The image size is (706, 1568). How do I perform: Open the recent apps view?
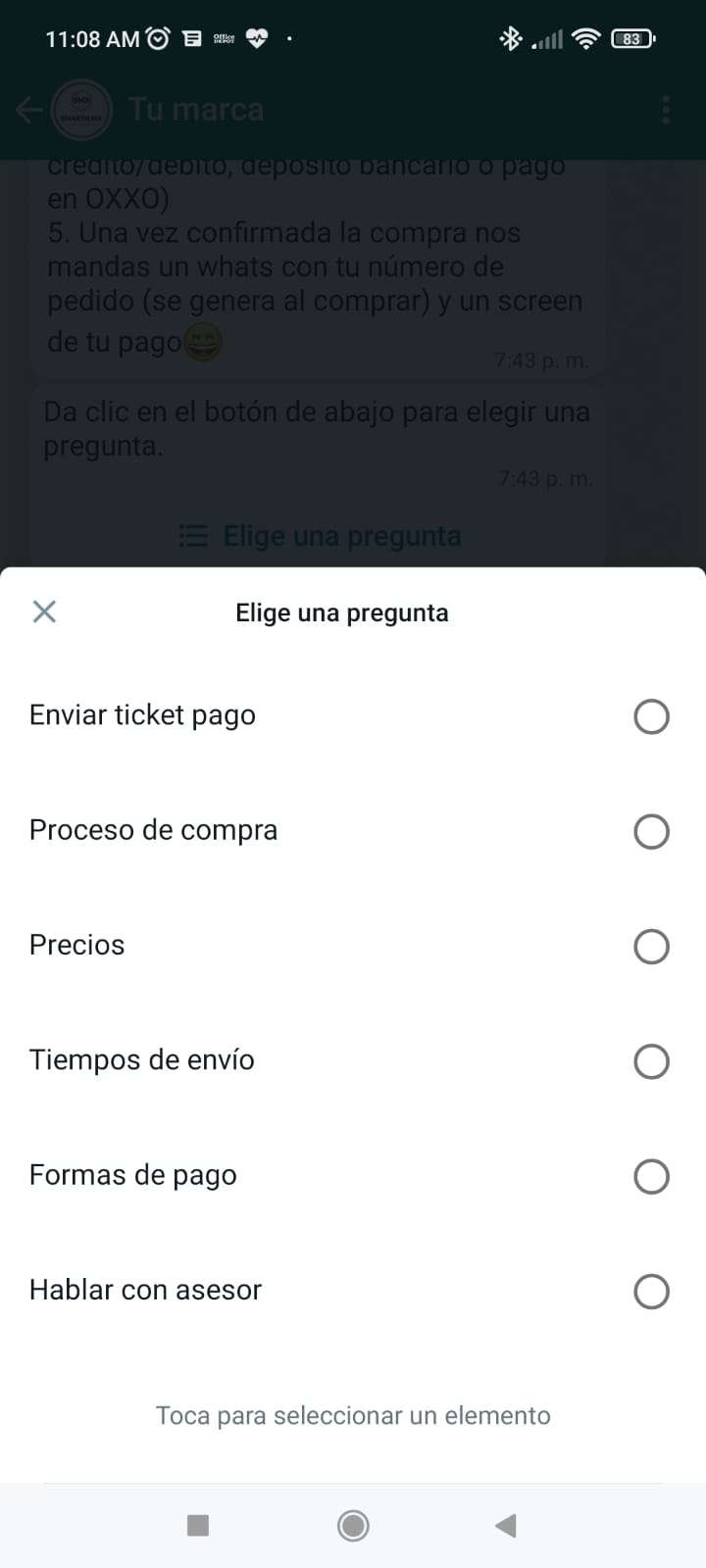click(x=198, y=1525)
